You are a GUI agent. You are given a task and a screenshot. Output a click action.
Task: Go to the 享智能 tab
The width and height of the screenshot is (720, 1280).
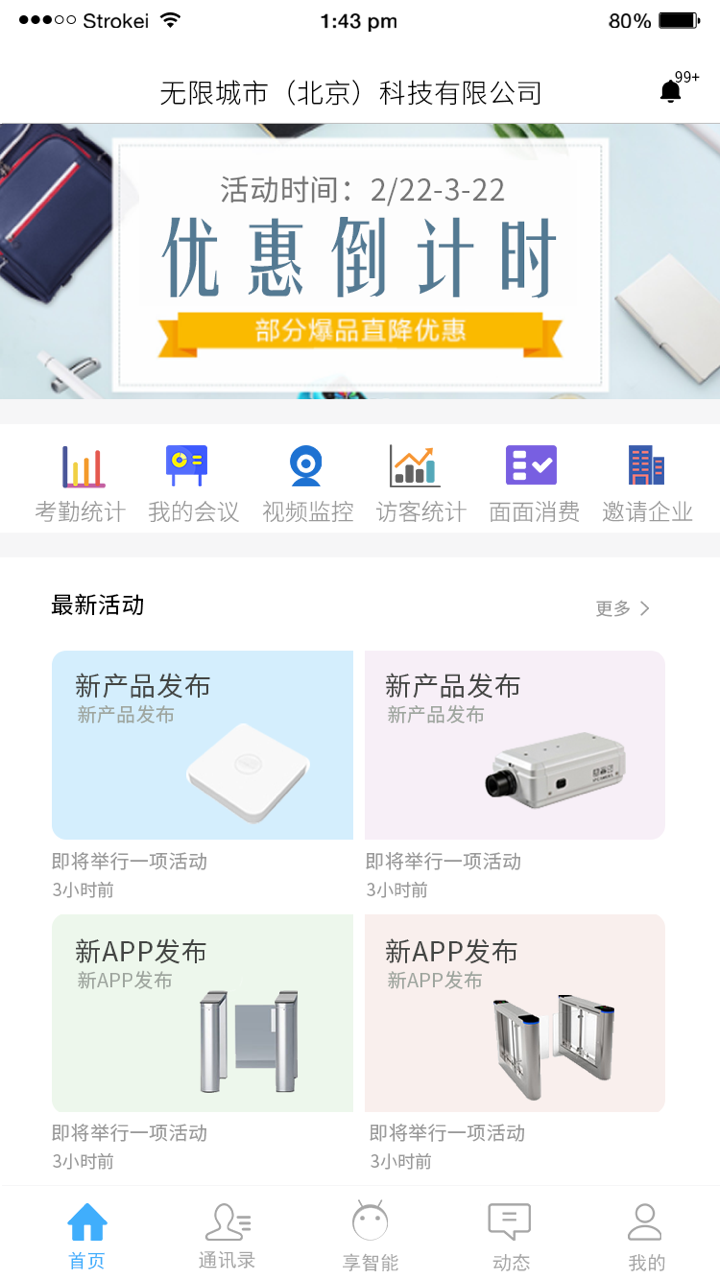click(370, 1236)
